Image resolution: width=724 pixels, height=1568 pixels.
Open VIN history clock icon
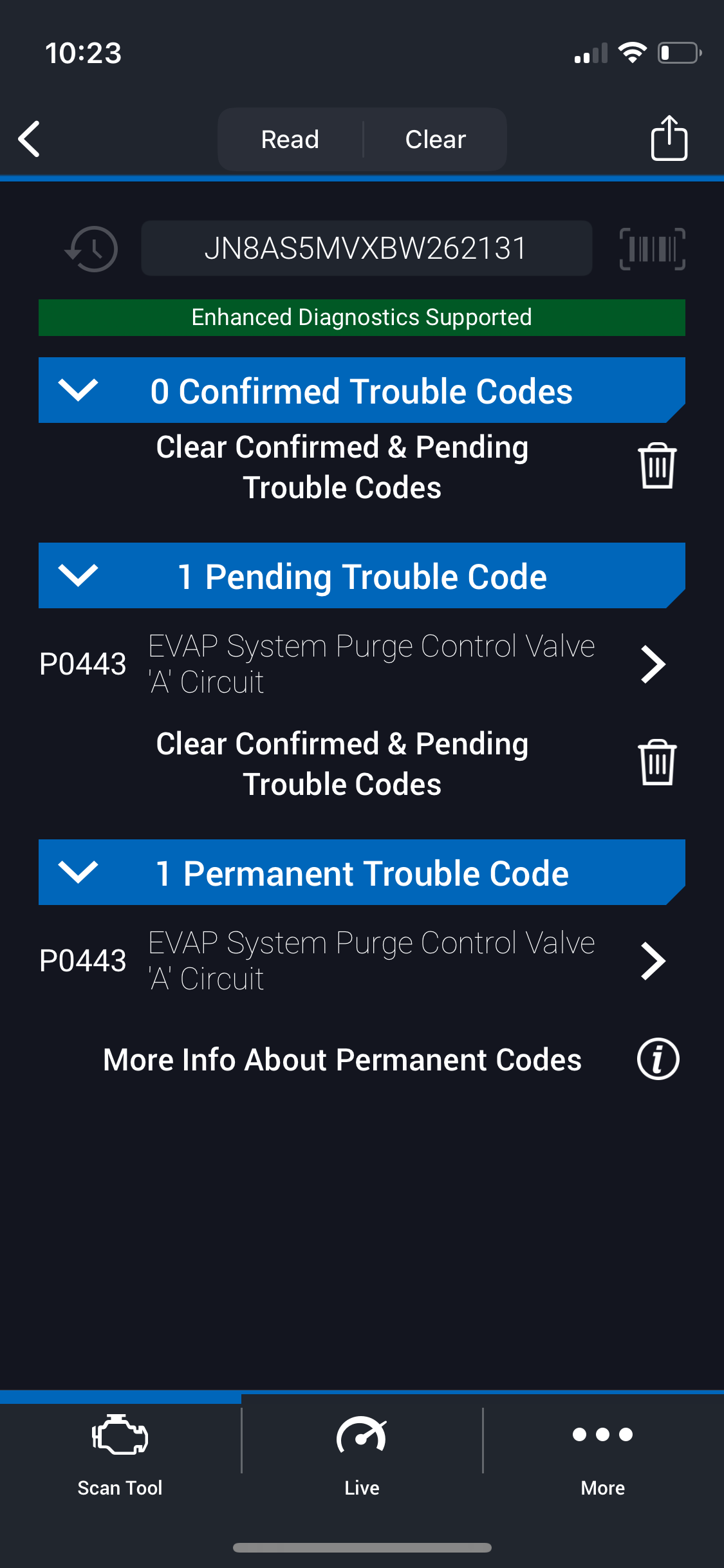92,248
